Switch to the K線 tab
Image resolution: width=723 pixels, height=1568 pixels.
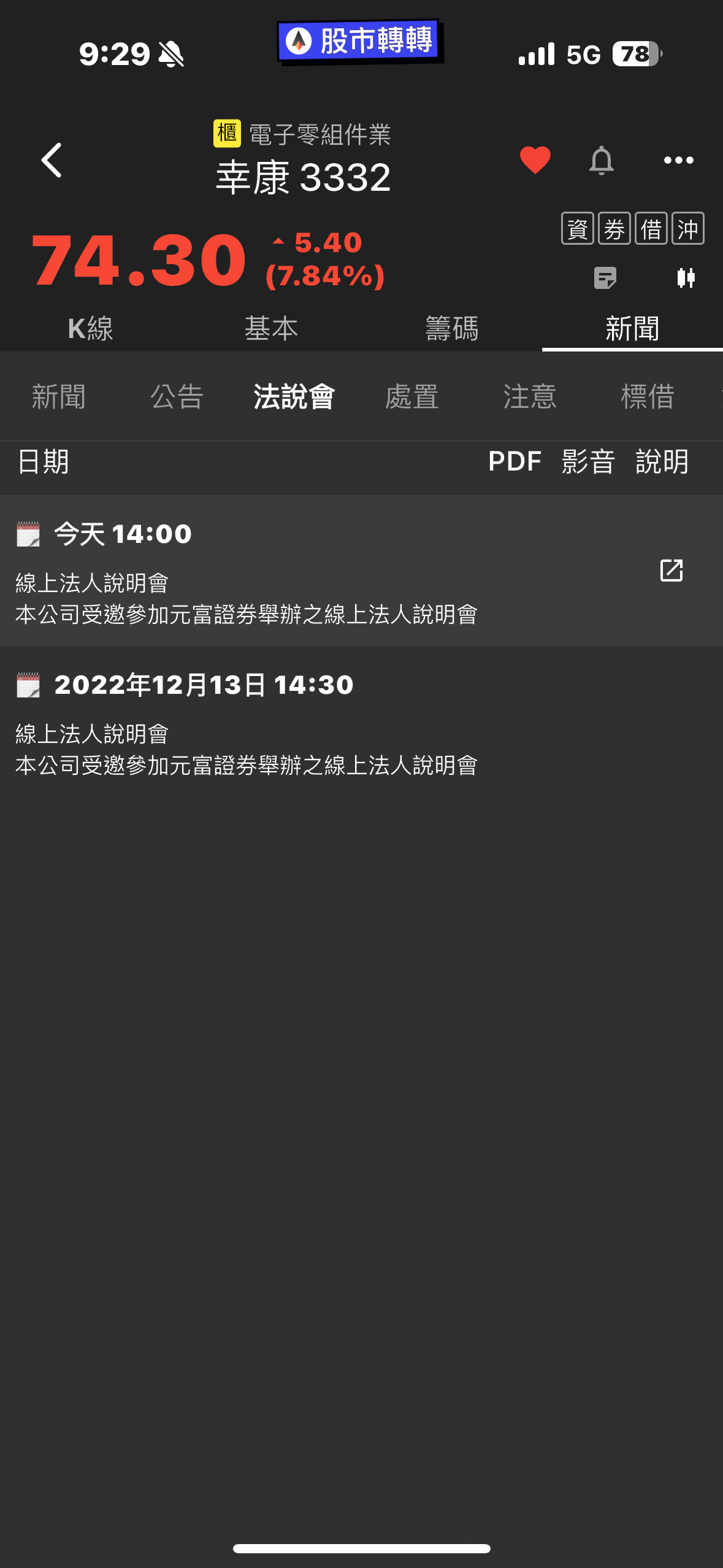[x=90, y=328]
